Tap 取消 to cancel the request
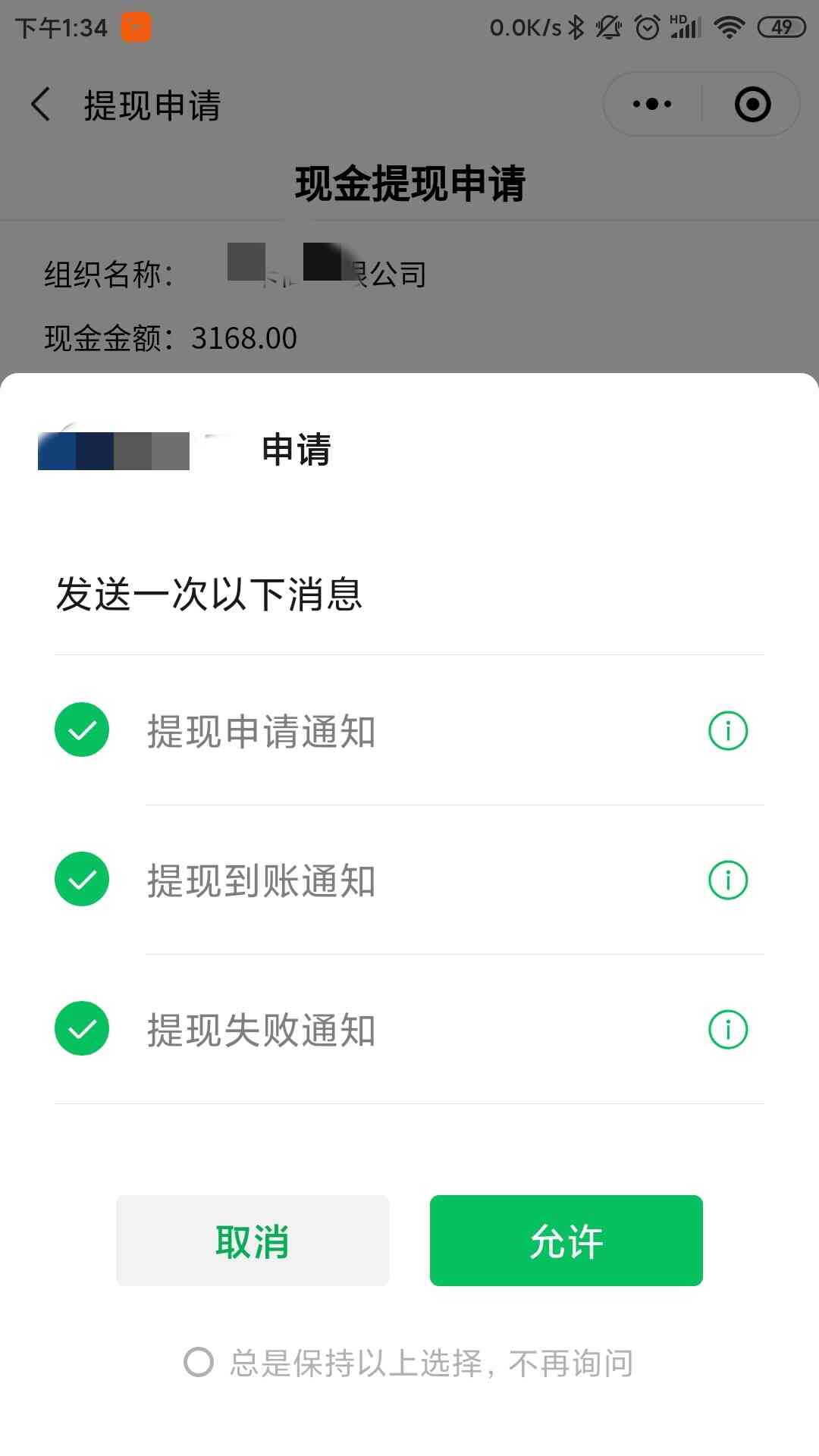The height and width of the screenshot is (1456, 819). point(252,1241)
